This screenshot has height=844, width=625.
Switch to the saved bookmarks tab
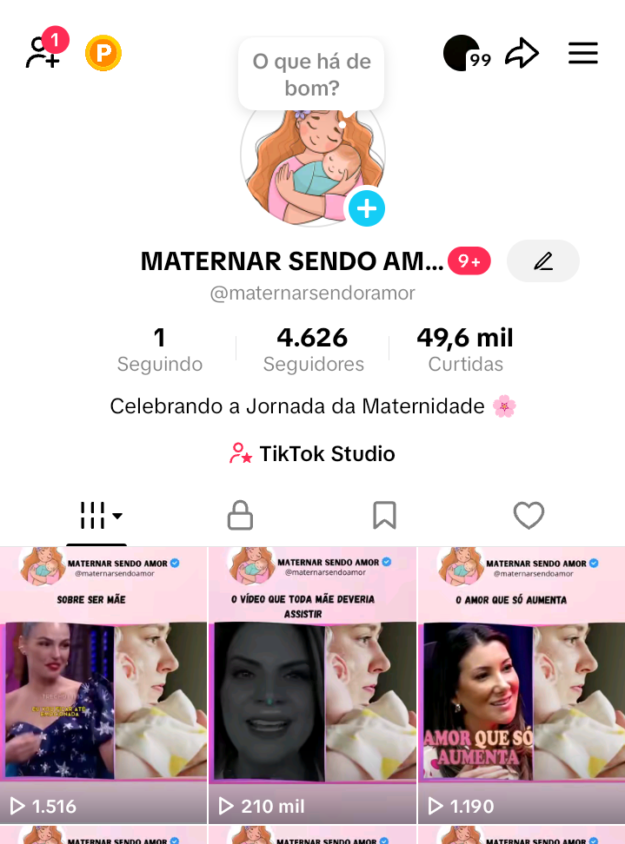[384, 516]
